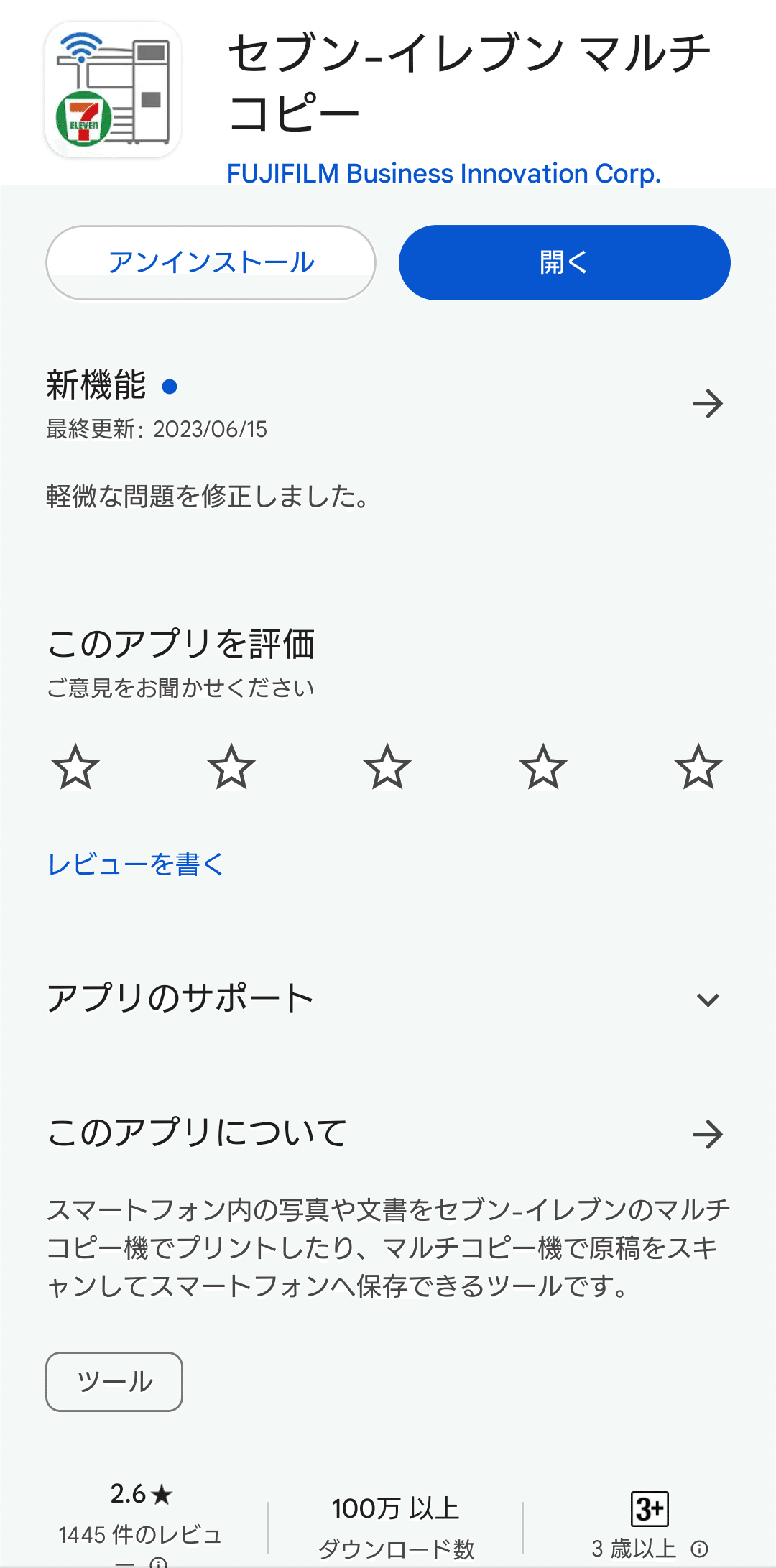Tap the レビューを書く link
Image resolution: width=776 pixels, height=1568 pixels.
coord(137,864)
